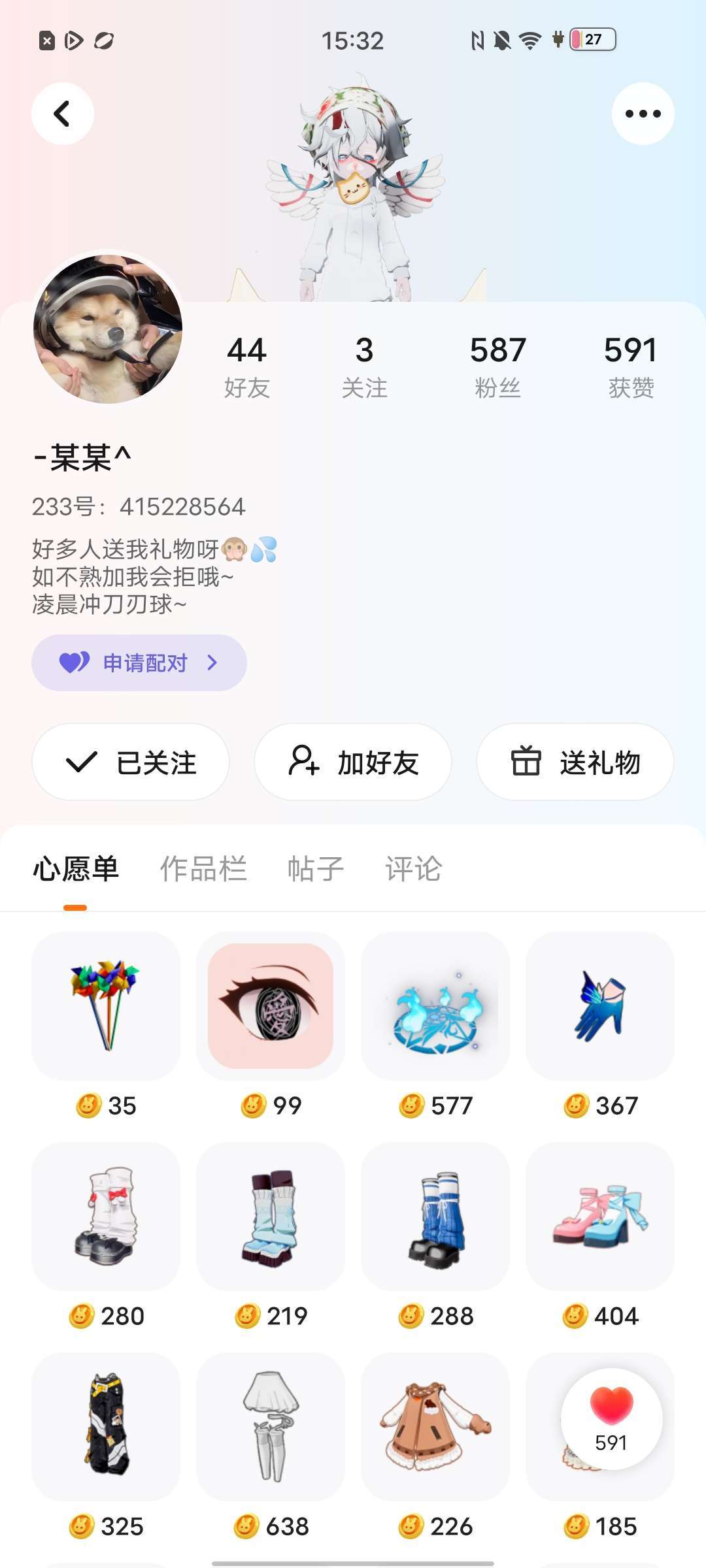Switch to the 作品栏 tab

click(x=203, y=869)
